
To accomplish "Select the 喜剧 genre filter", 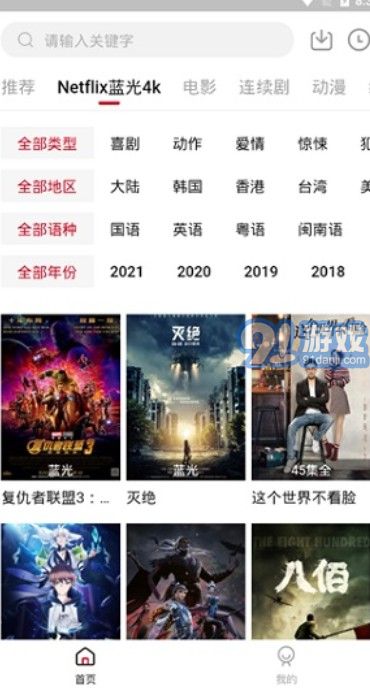I will pos(125,143).
